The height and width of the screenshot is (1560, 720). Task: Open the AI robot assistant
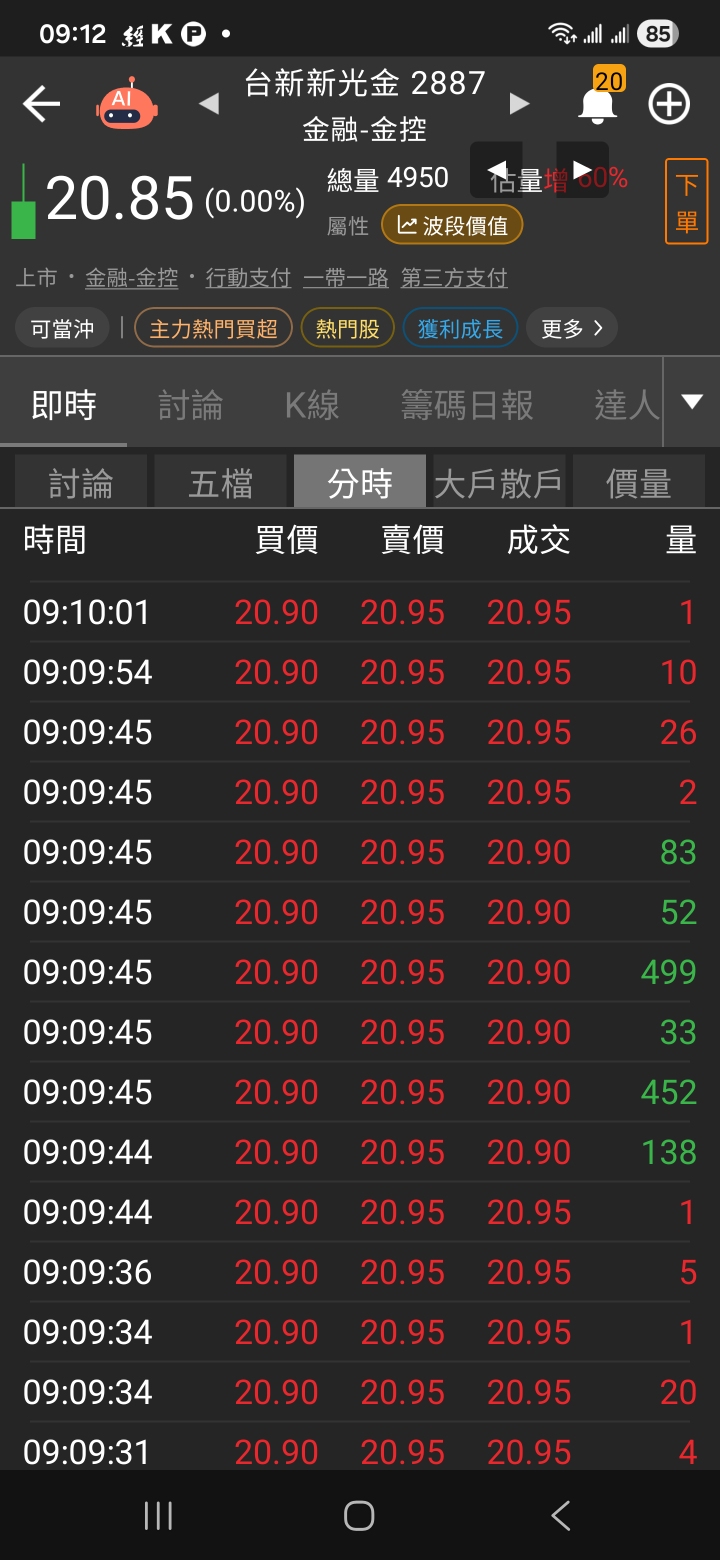pos(127,104)
